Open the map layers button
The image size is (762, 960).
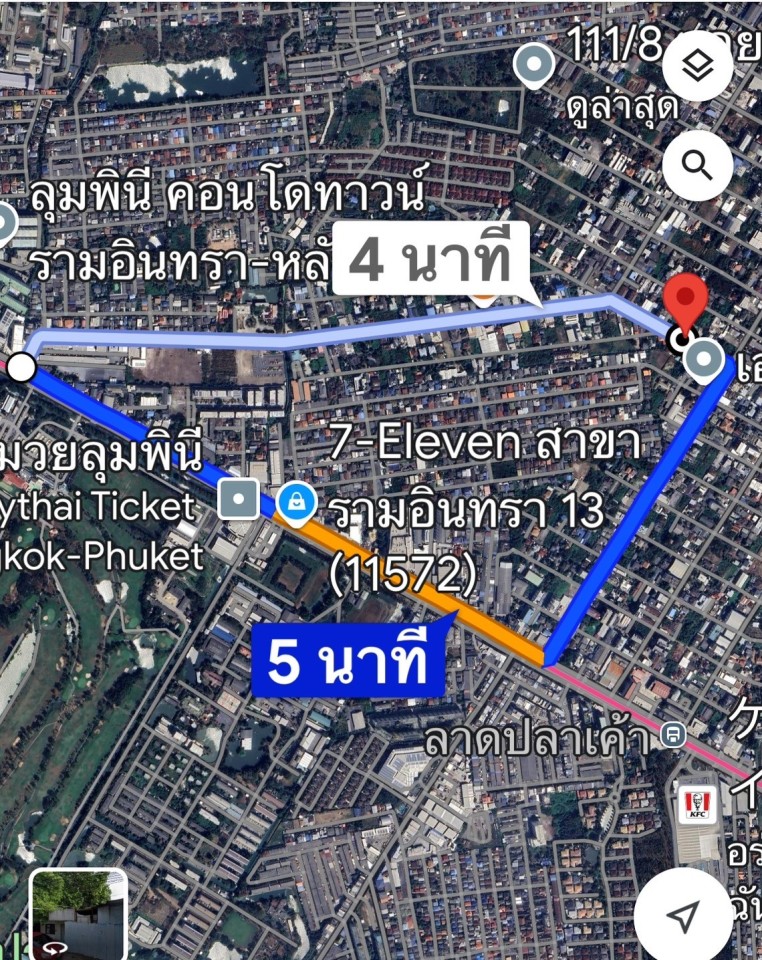tap(698, 66)
